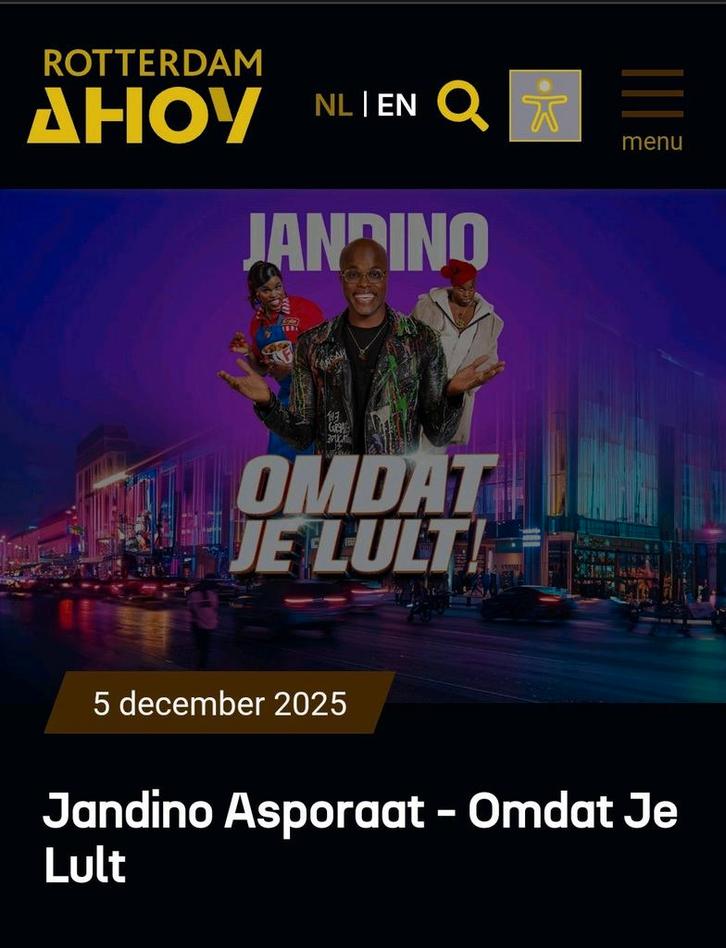Open the accessibility options

point(545,105)
